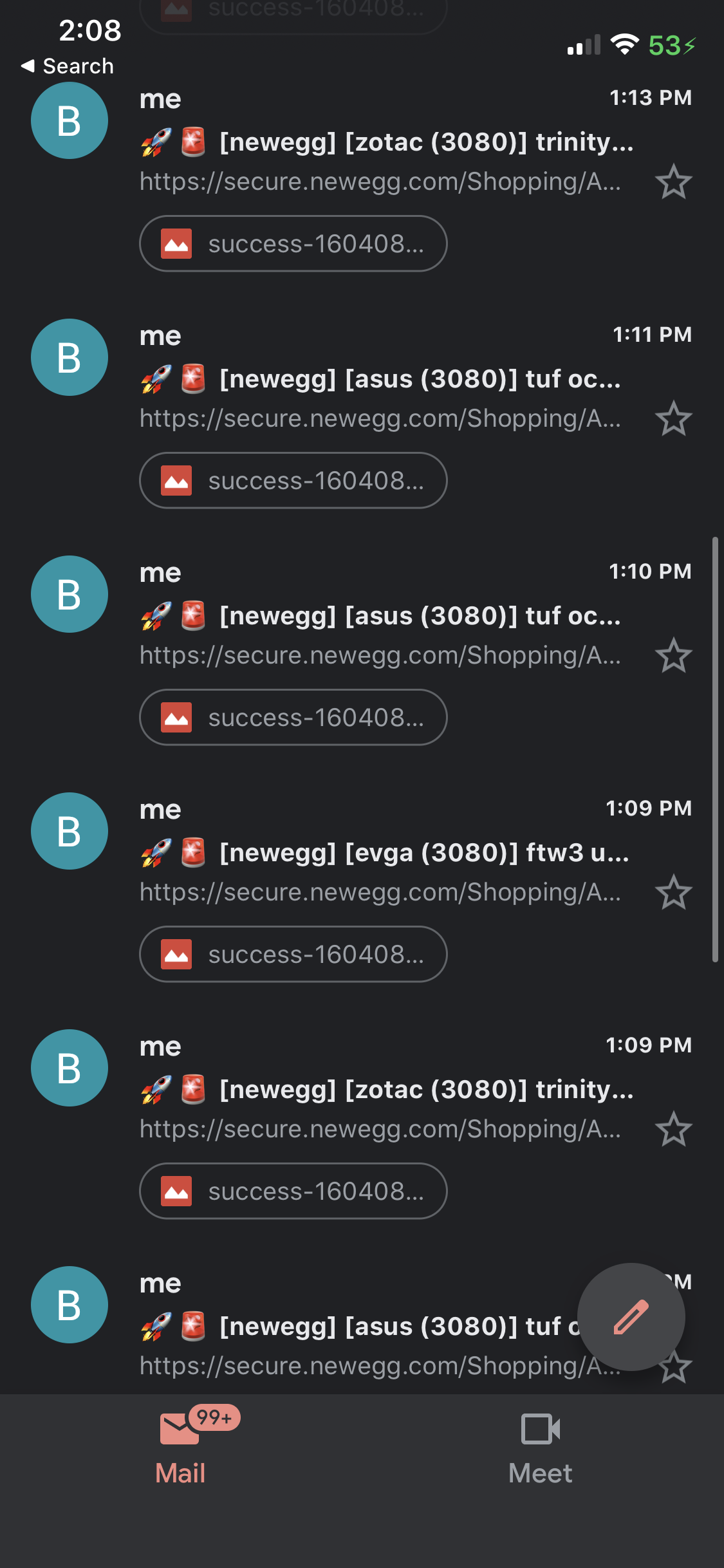Viewport: 724px width, 1568px height.
Task: Tap sender avatar on 1:09 PM zotac email
Action: 70,1068
